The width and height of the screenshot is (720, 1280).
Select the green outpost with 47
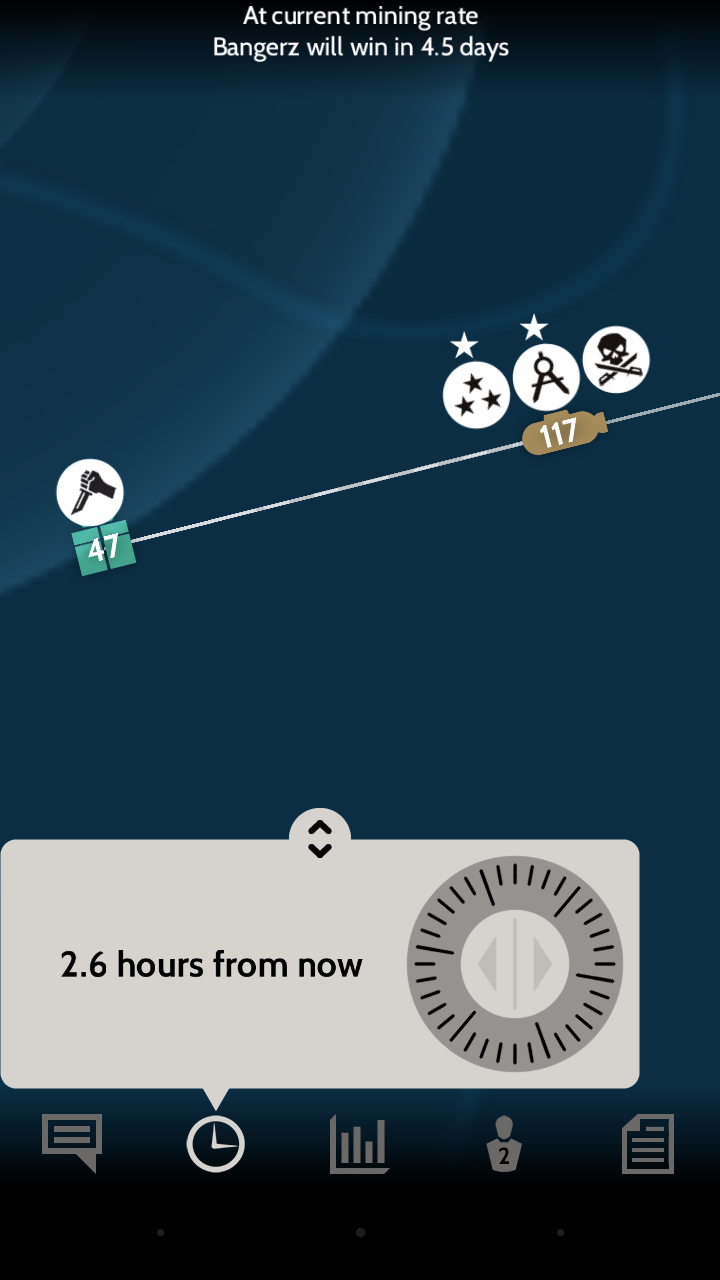(x=104, y=548)
